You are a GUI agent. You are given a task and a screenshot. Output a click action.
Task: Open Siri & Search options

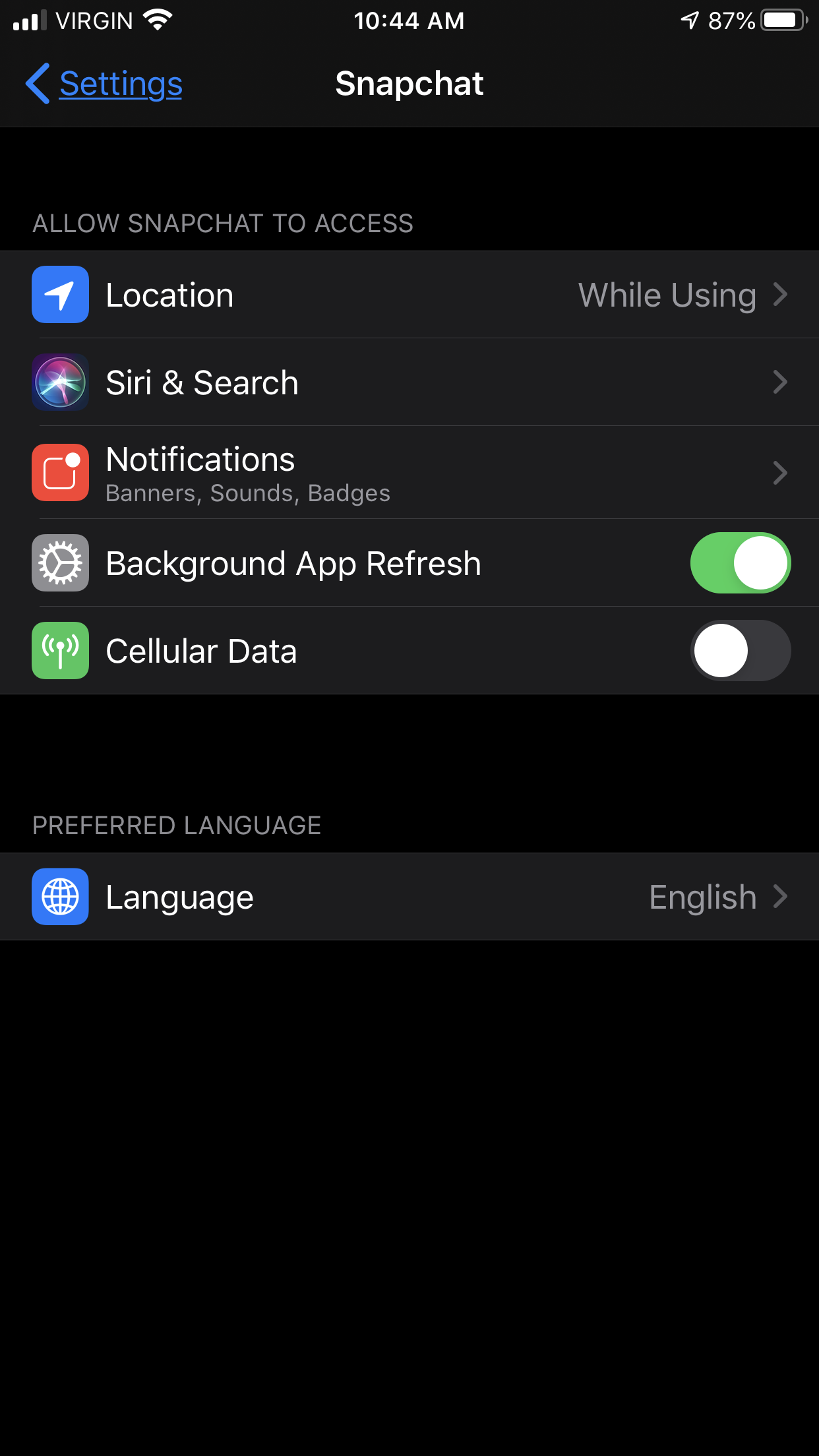coord(409,382)
